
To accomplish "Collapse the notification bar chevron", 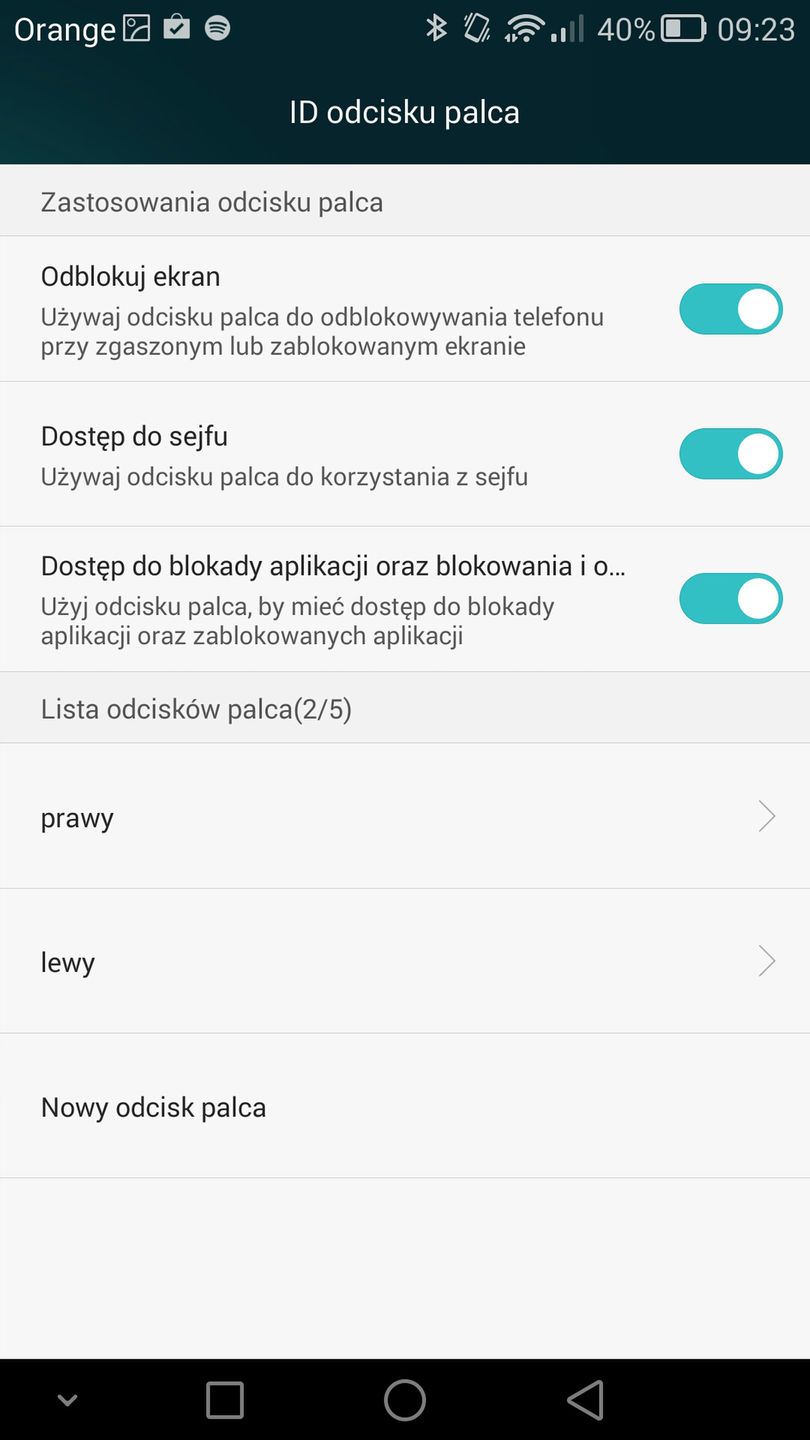I will (66, 1400).
